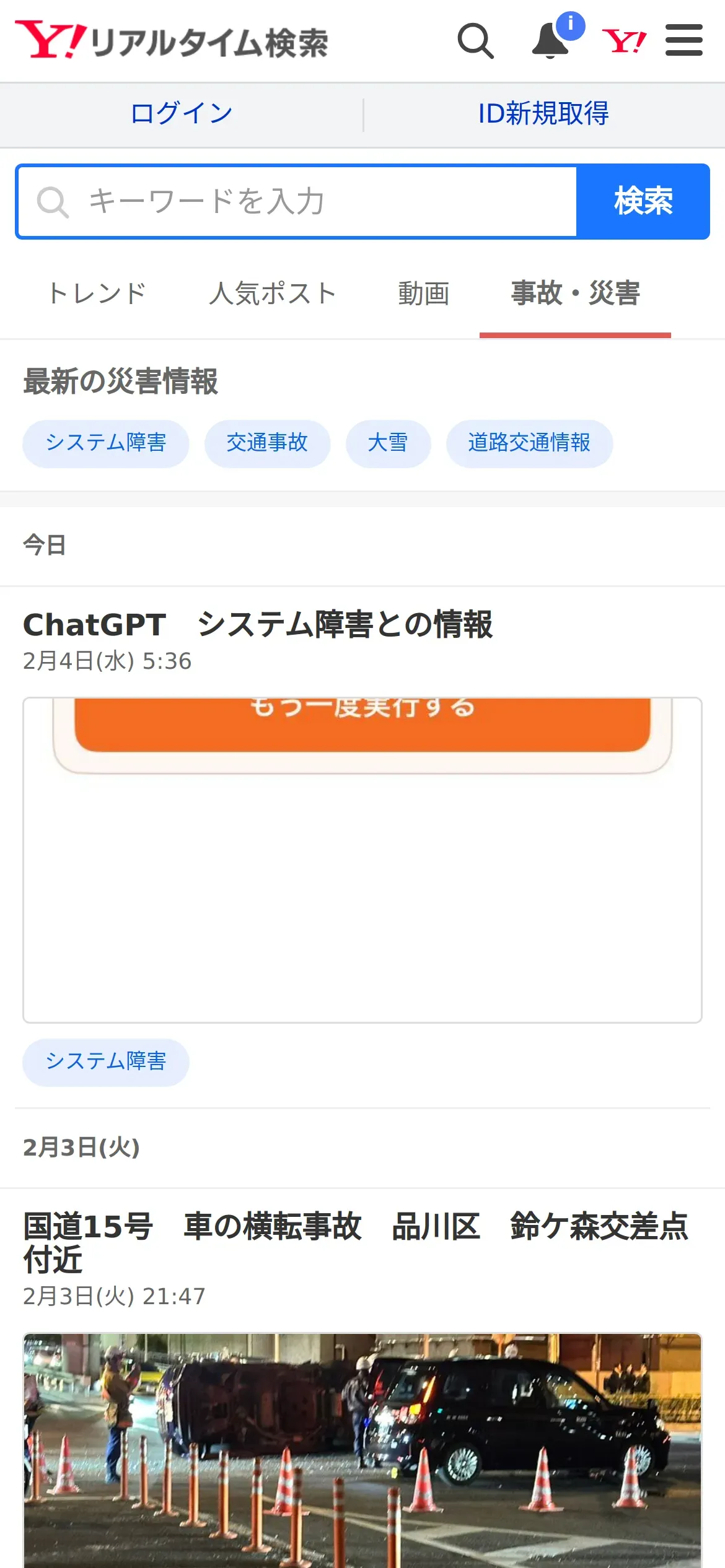Open the 道路交通情報 chip
The height and width of the screenshot is (1568, 725).
(x=529, y=443)
